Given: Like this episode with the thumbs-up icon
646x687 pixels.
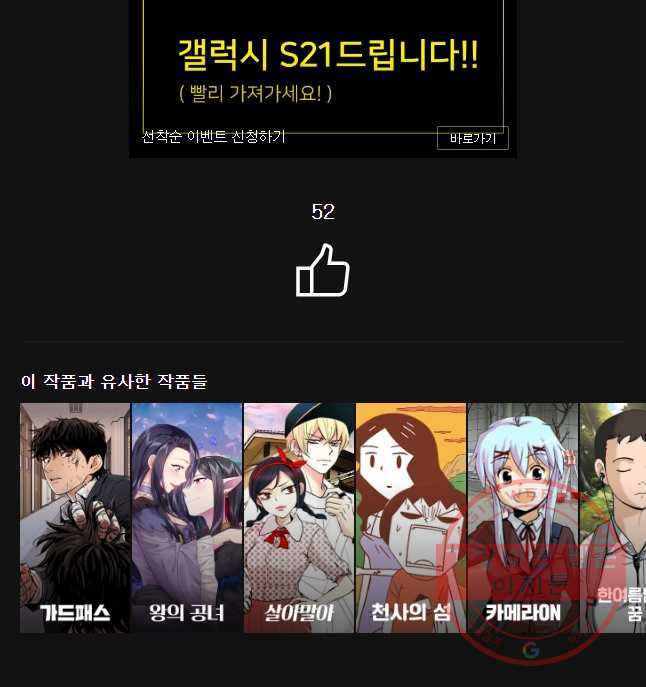Looking at the screenshot, I should click(323, 270).
